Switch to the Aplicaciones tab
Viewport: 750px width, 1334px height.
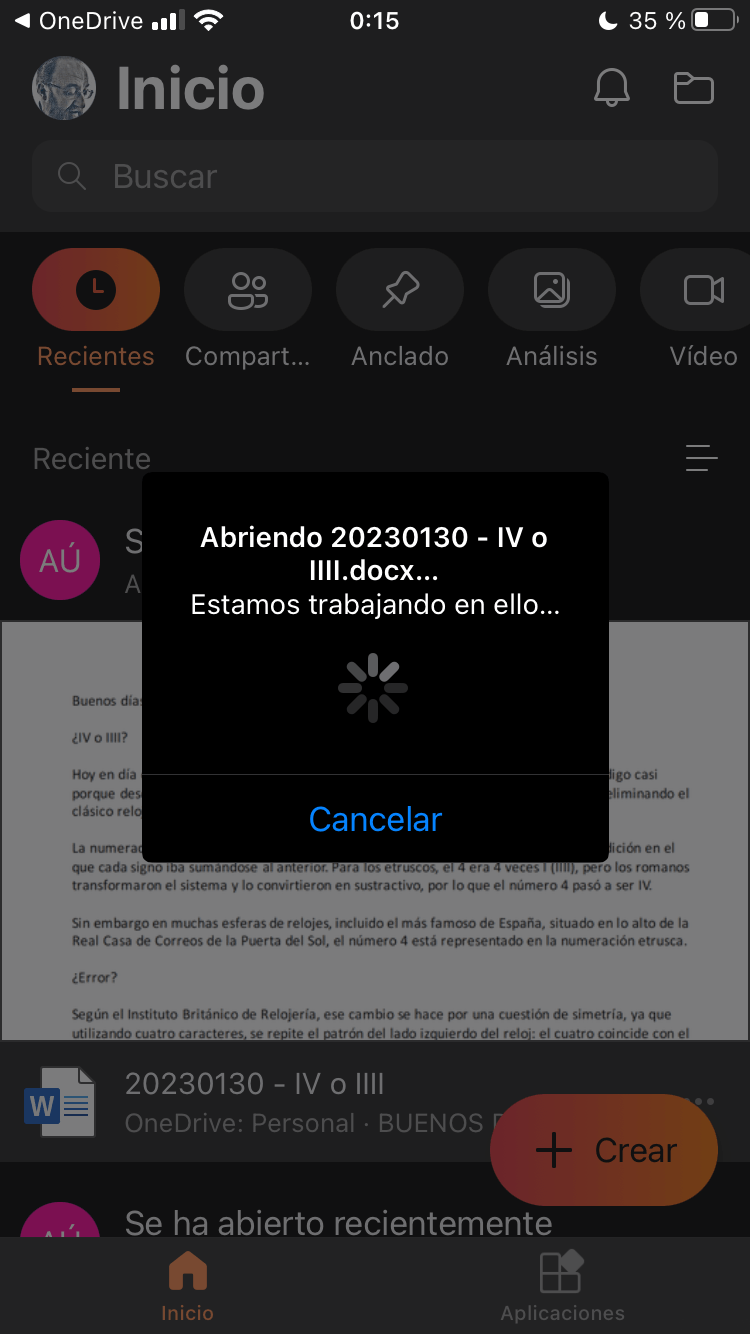(x=562, y=1287)
